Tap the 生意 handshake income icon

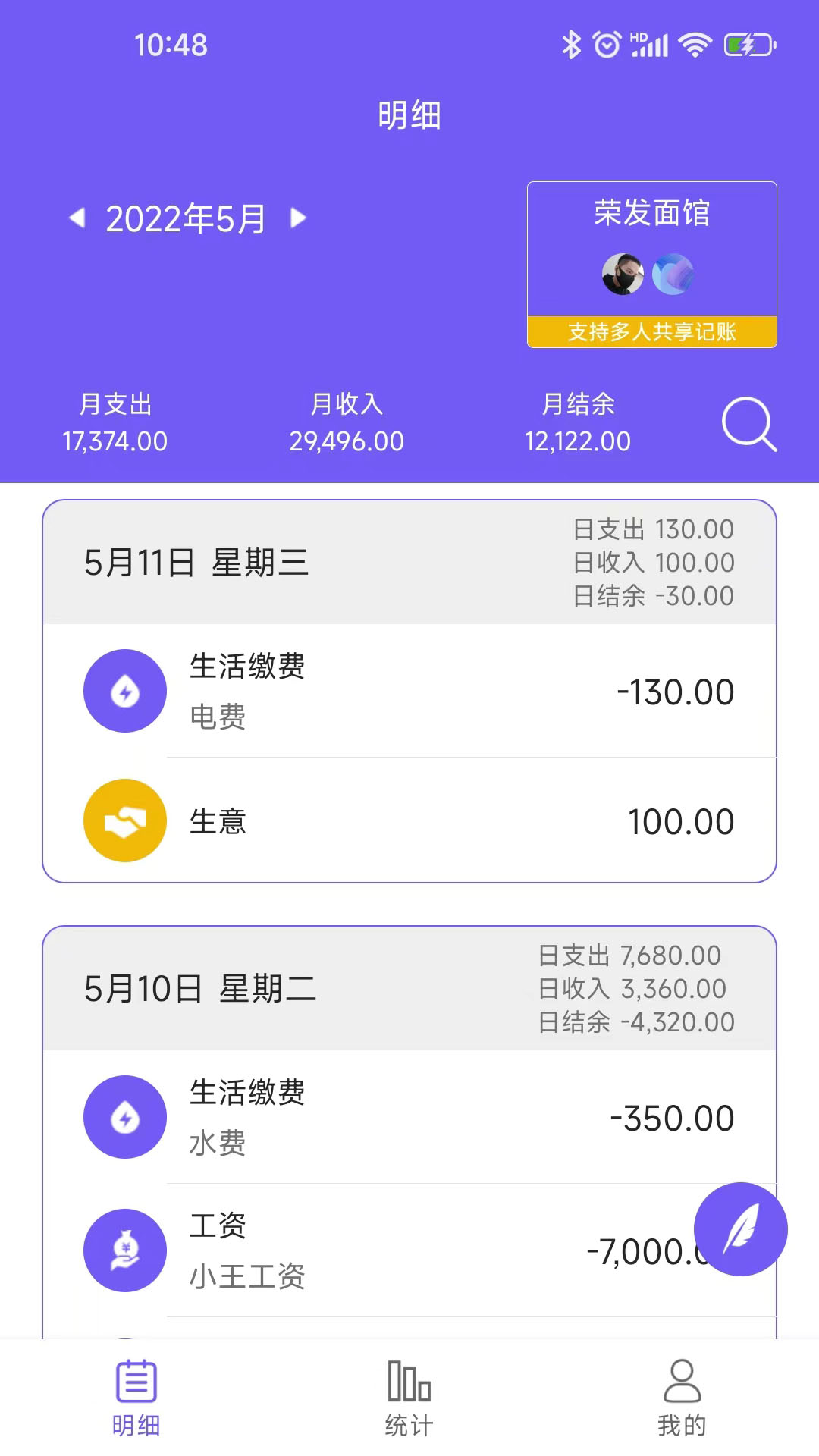click(x=124, y=821)
